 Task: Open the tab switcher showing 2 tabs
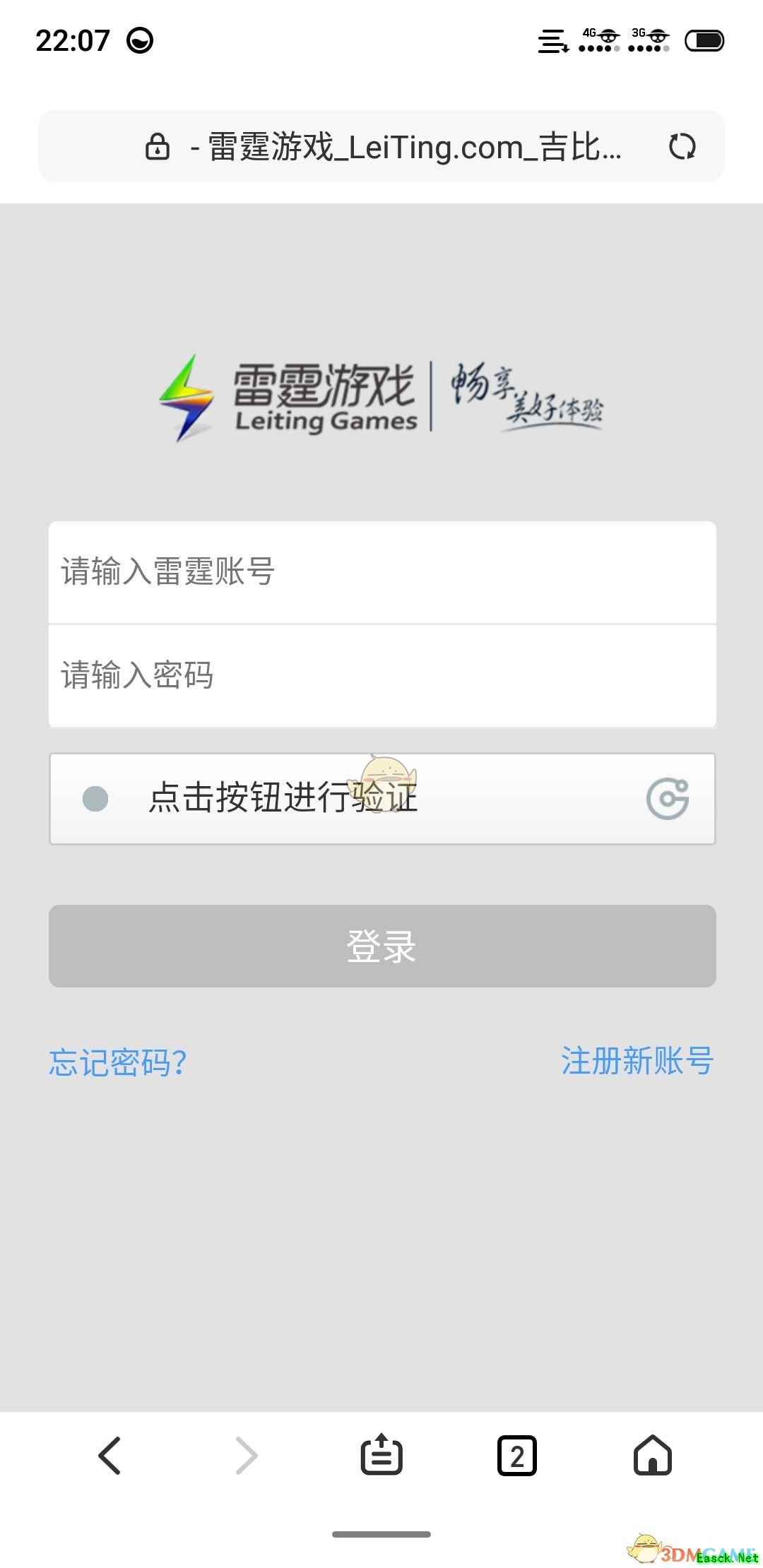point(517,1456)
